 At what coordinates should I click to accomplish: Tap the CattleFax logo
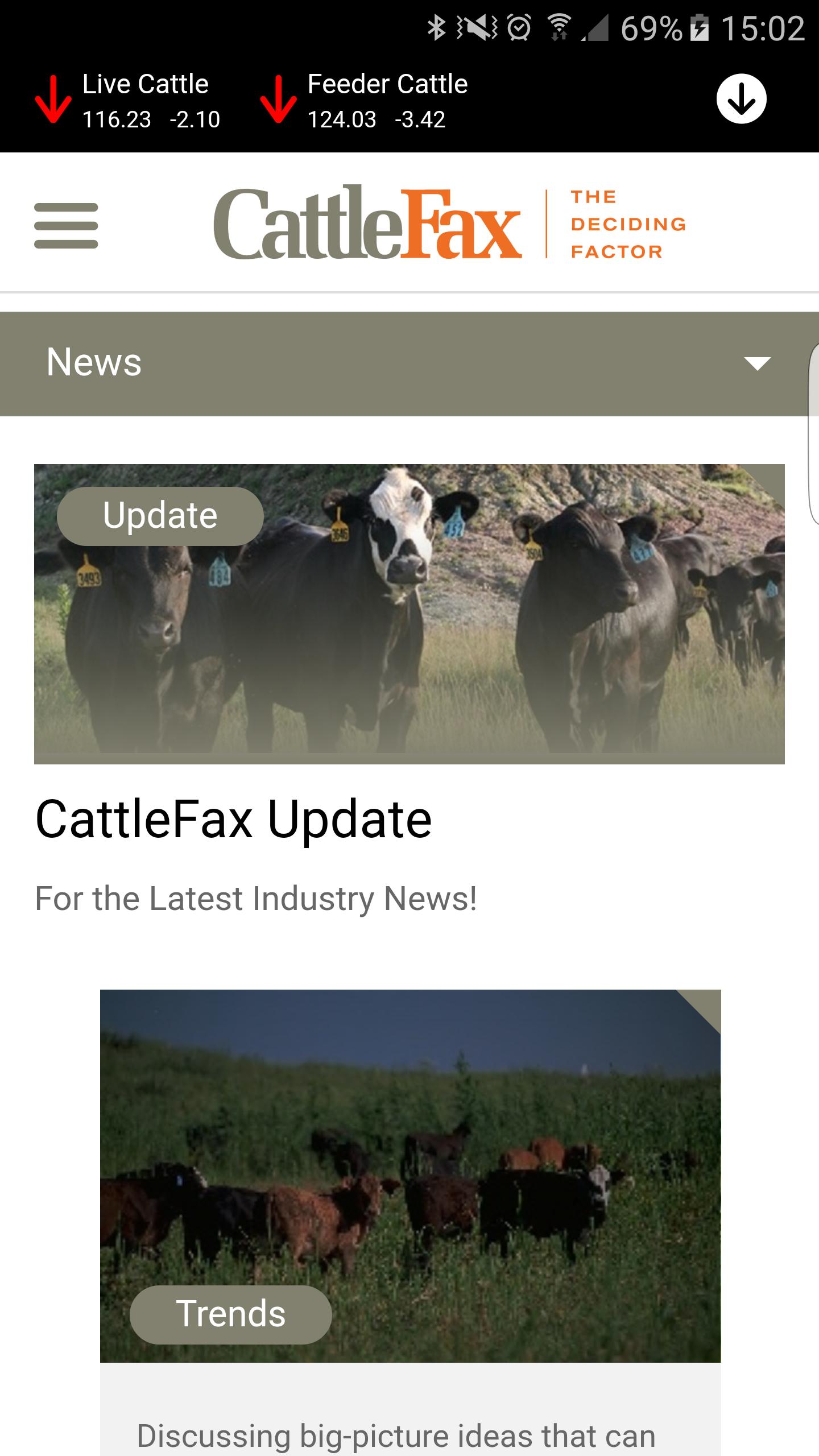coord(370,225)
